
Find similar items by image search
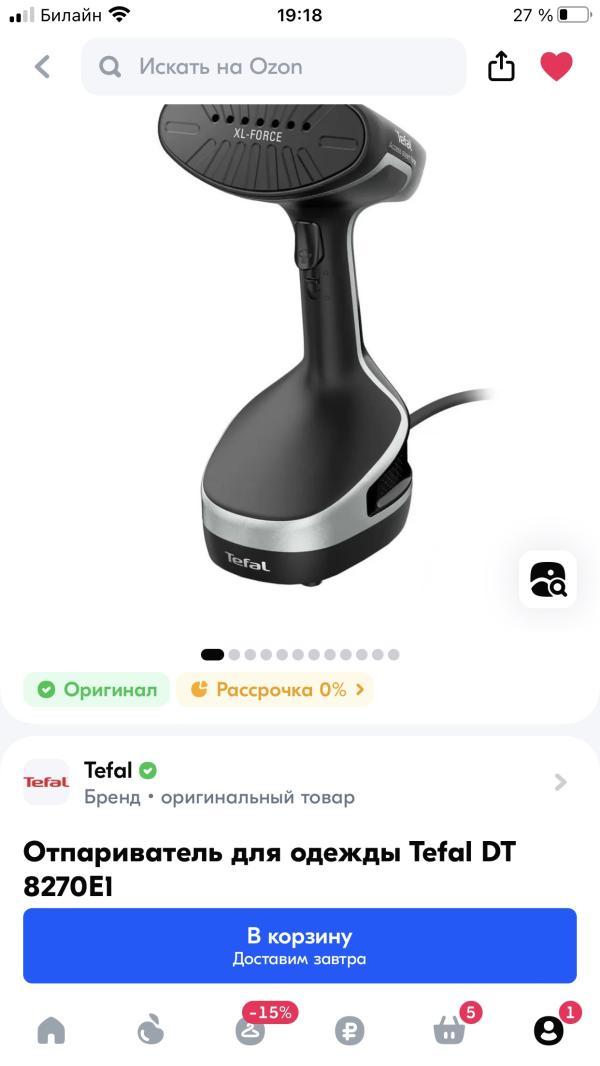point(548,579)
